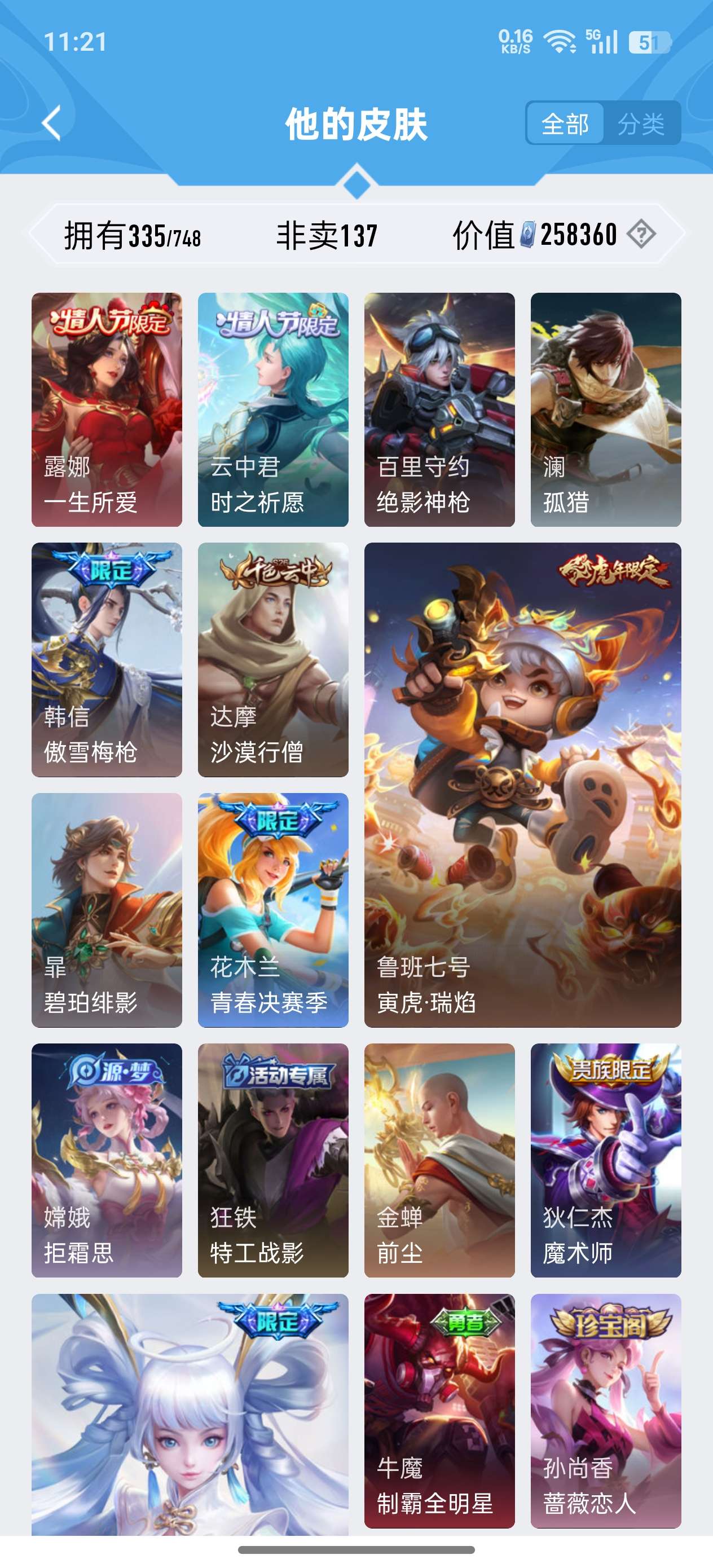Screen dimensions: 713x1568
Task: Switch to the 分类 tab
Action: click(641, 124)
